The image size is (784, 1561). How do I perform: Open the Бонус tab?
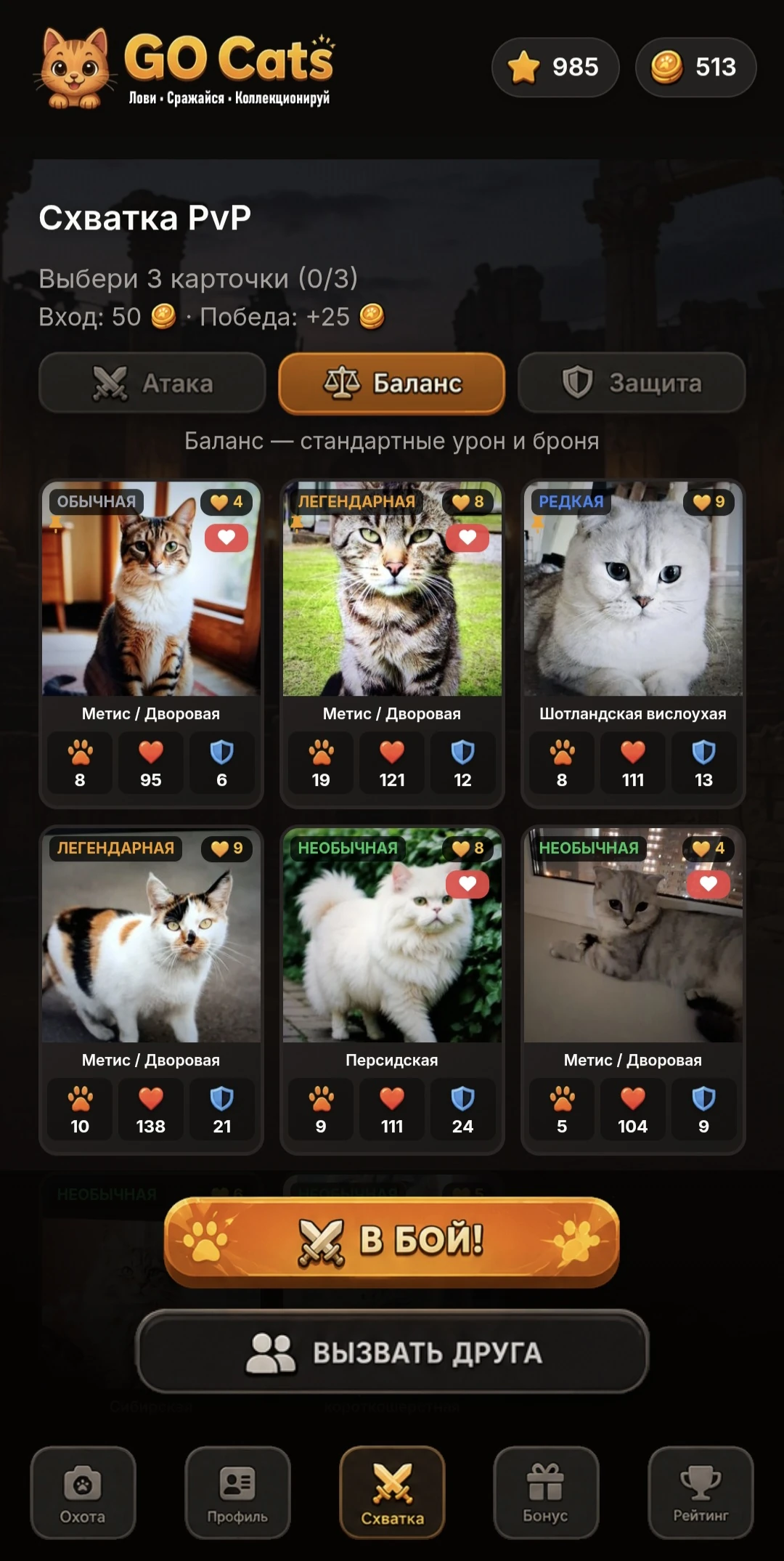[546, 1492]
